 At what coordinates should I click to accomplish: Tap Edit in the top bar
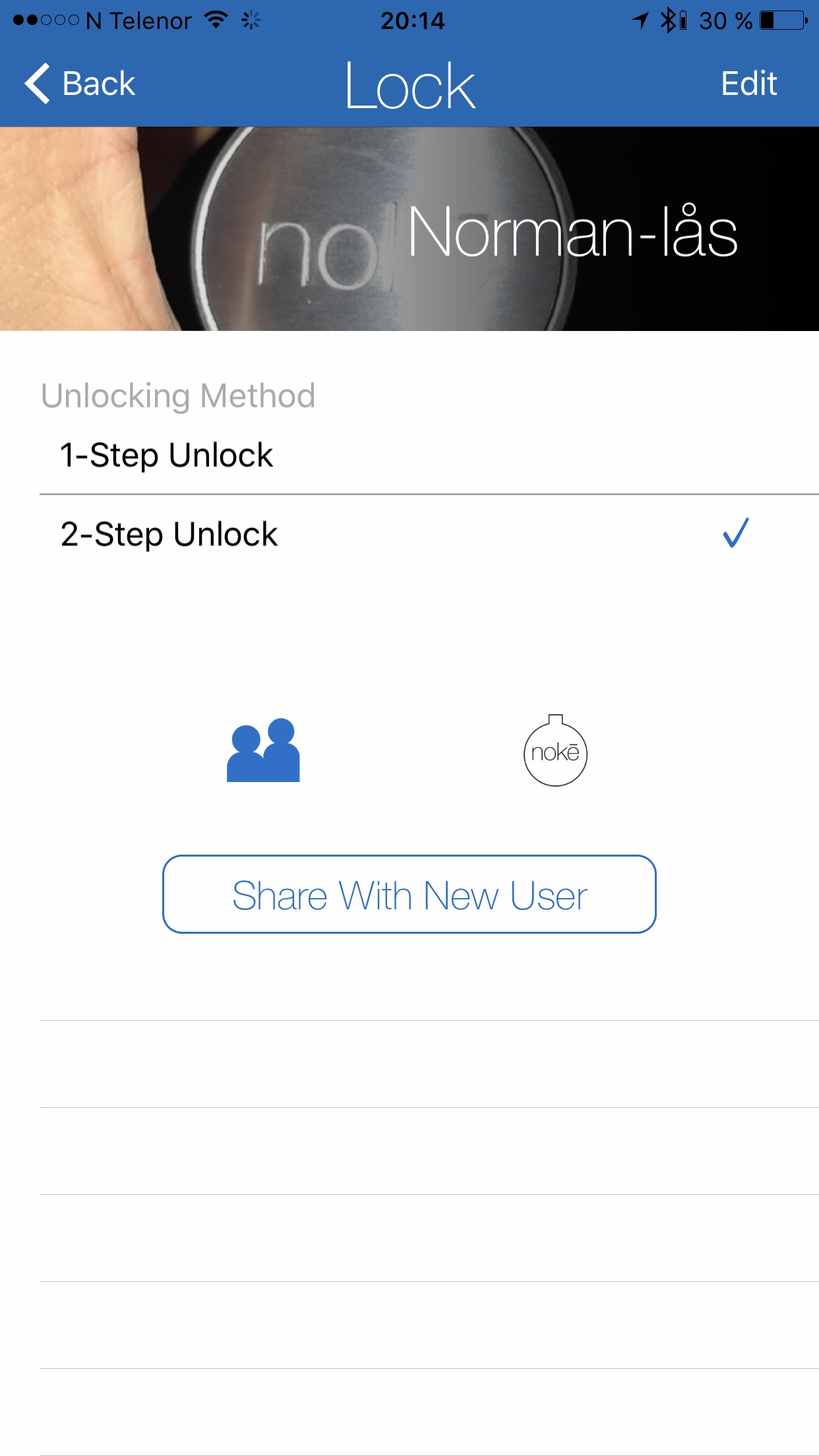748,84
